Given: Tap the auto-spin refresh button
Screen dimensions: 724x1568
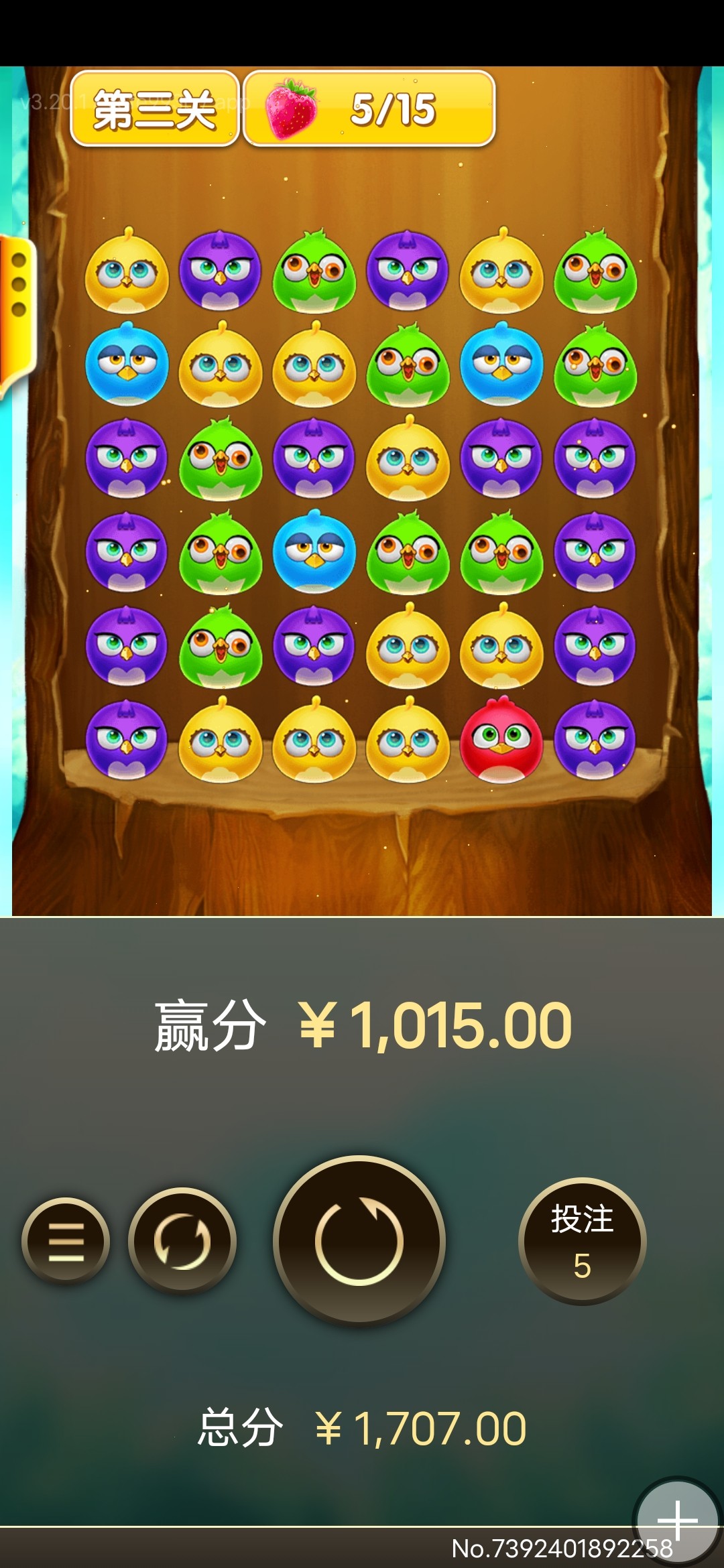Looking at the screenshot, I should (182, 1241).
